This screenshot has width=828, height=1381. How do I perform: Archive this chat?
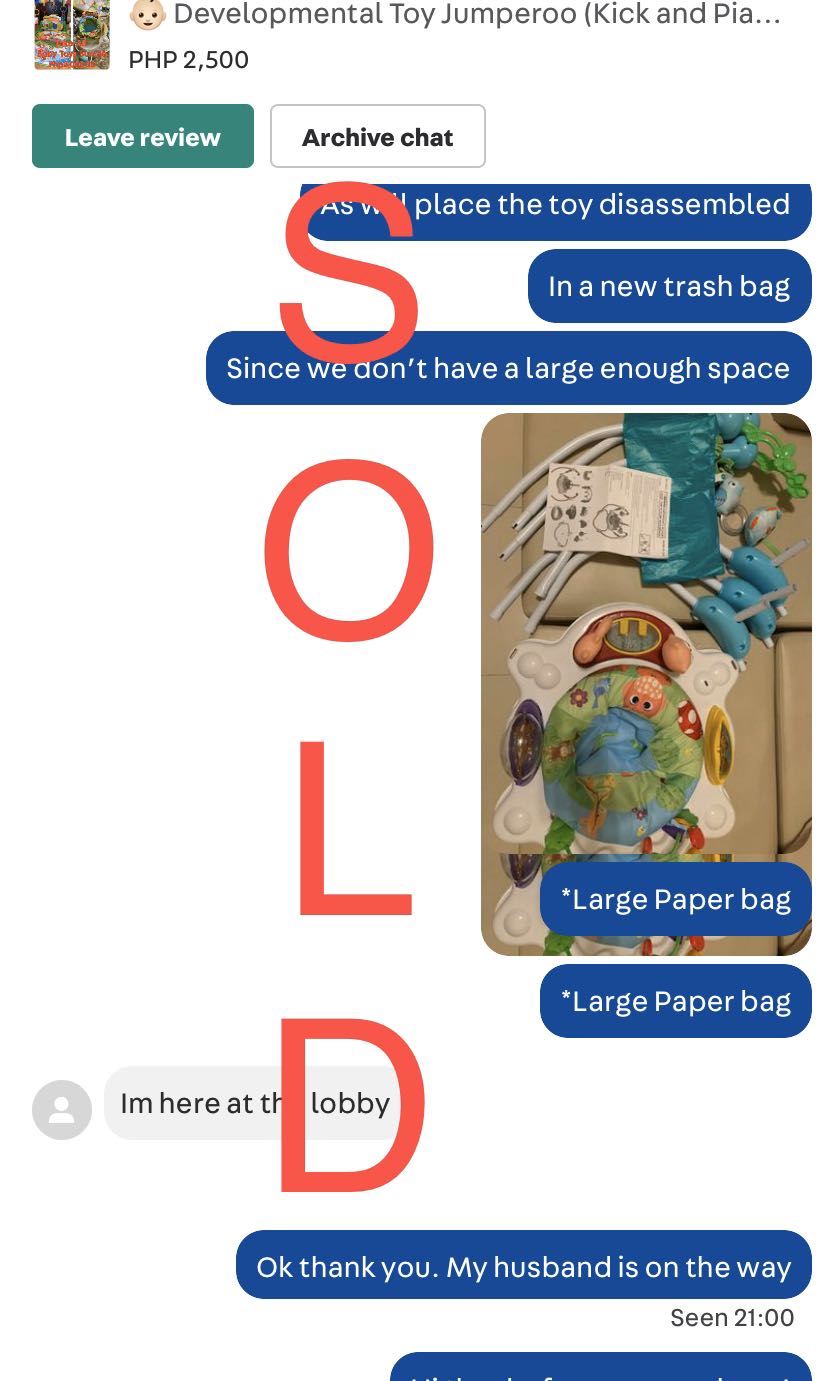click(377, 137)
